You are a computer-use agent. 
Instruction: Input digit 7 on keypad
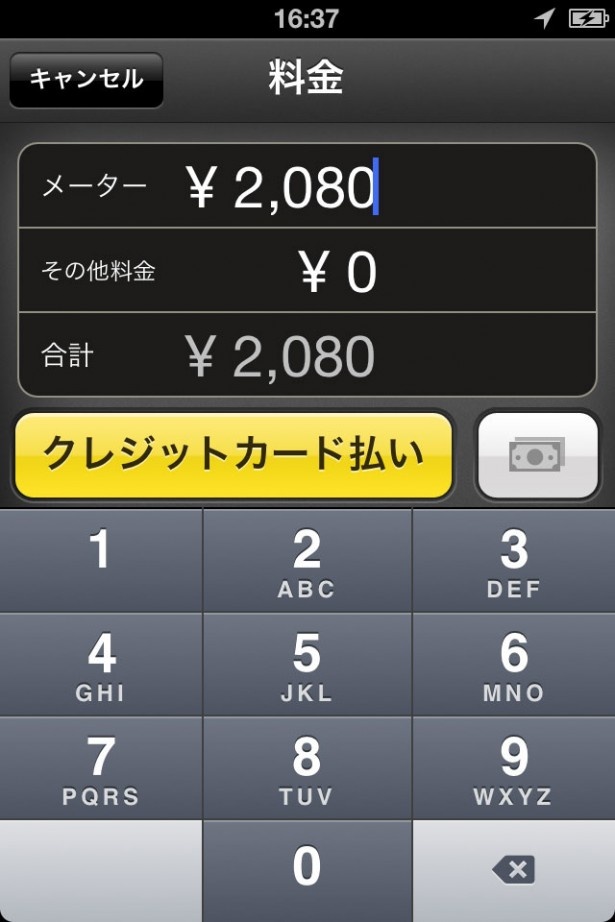click(x=100, y=768)
